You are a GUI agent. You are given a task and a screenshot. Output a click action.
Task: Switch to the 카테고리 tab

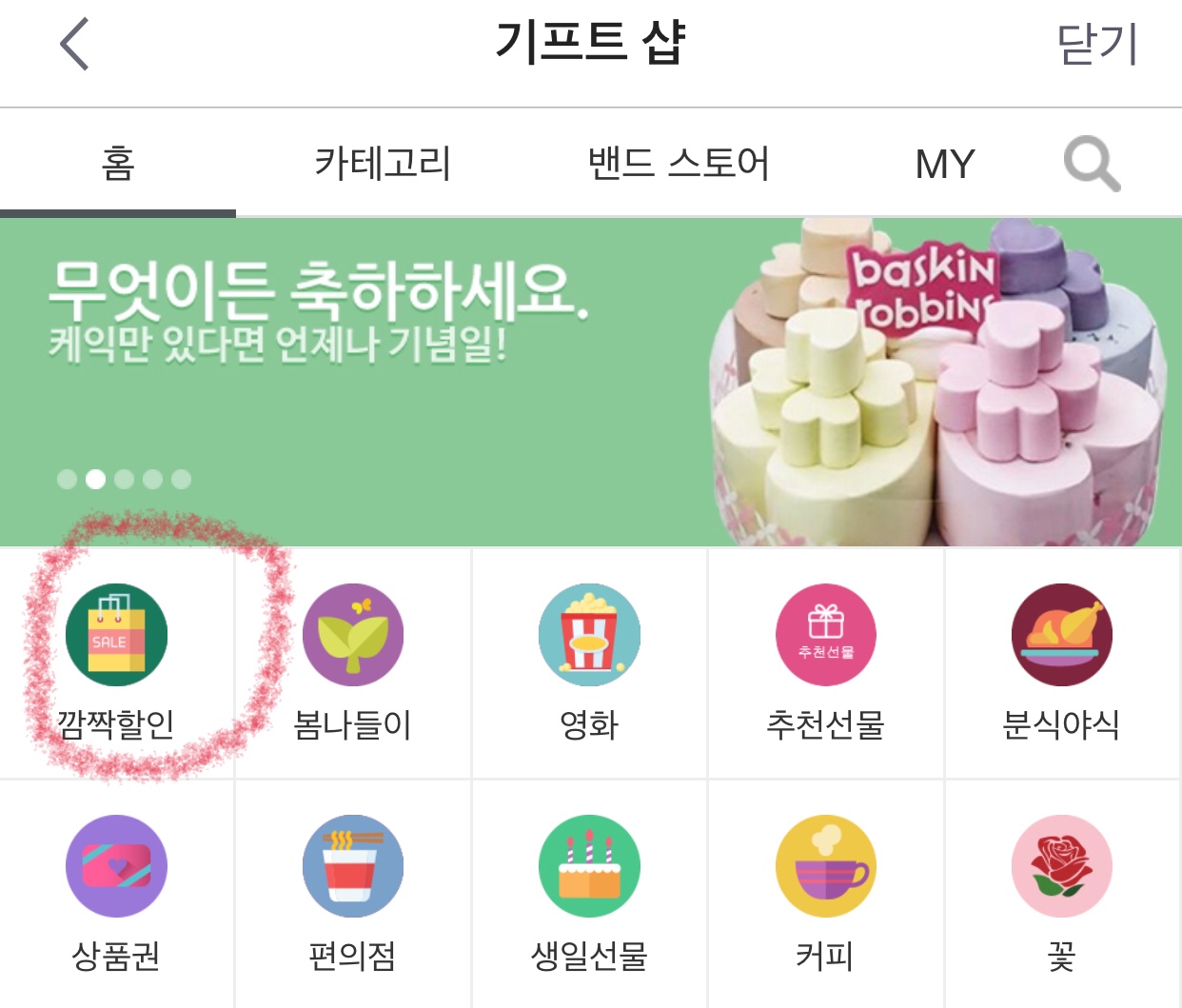pos(383,163)
